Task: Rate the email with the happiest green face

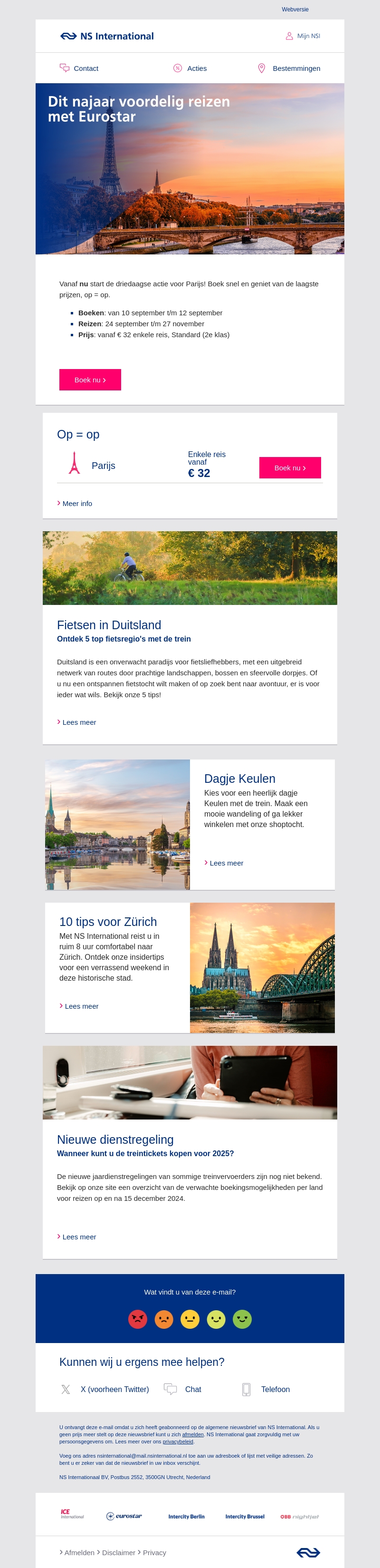Action: coord(242,1319)
